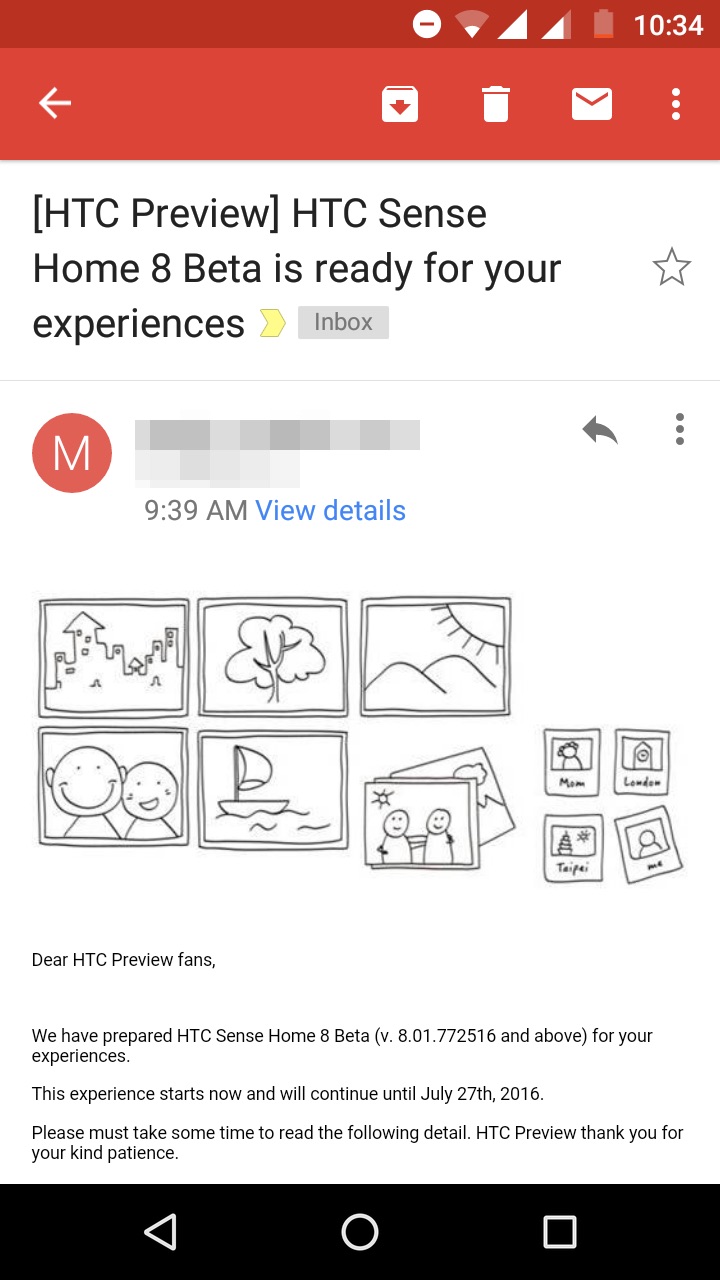Tap the Inbox label chip
Image resolution: width=720 pixels, height=1280 pixels.
click(343, 322)
